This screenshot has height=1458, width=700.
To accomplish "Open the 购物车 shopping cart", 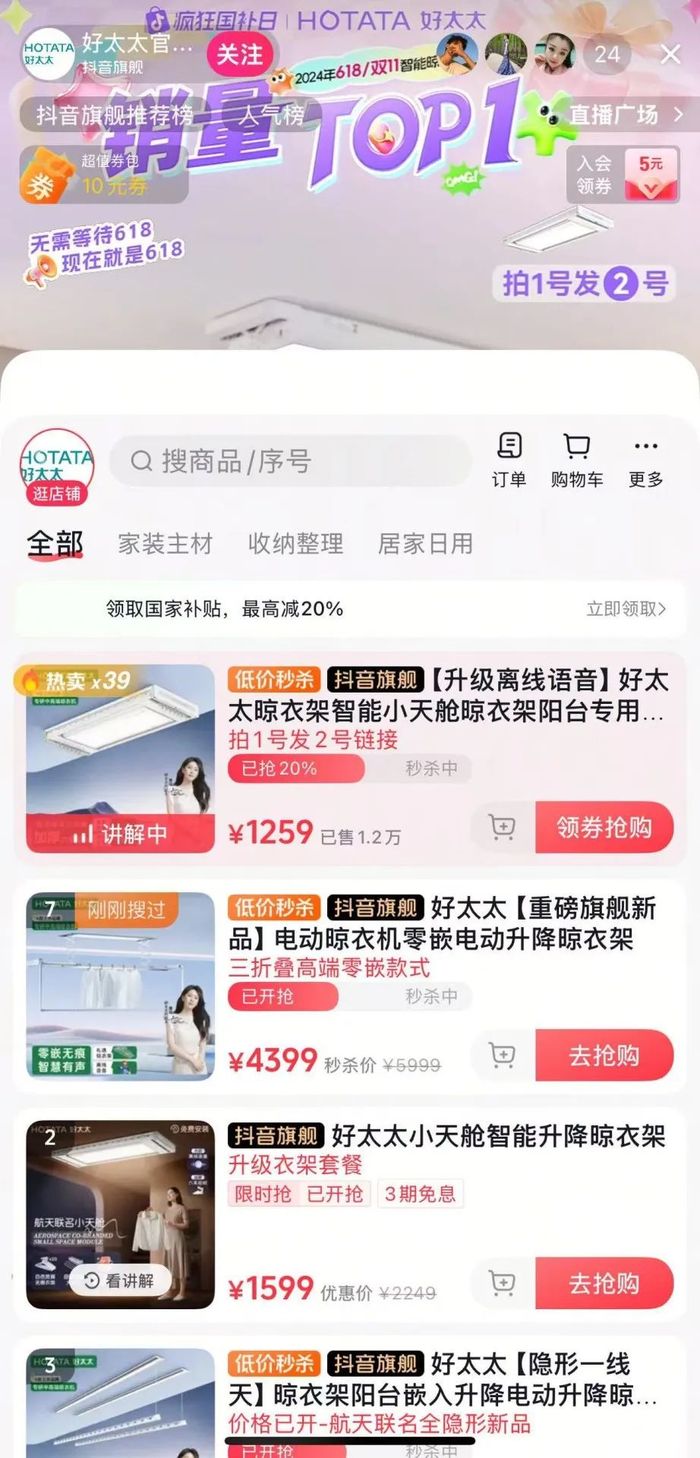I will (577, 460).
